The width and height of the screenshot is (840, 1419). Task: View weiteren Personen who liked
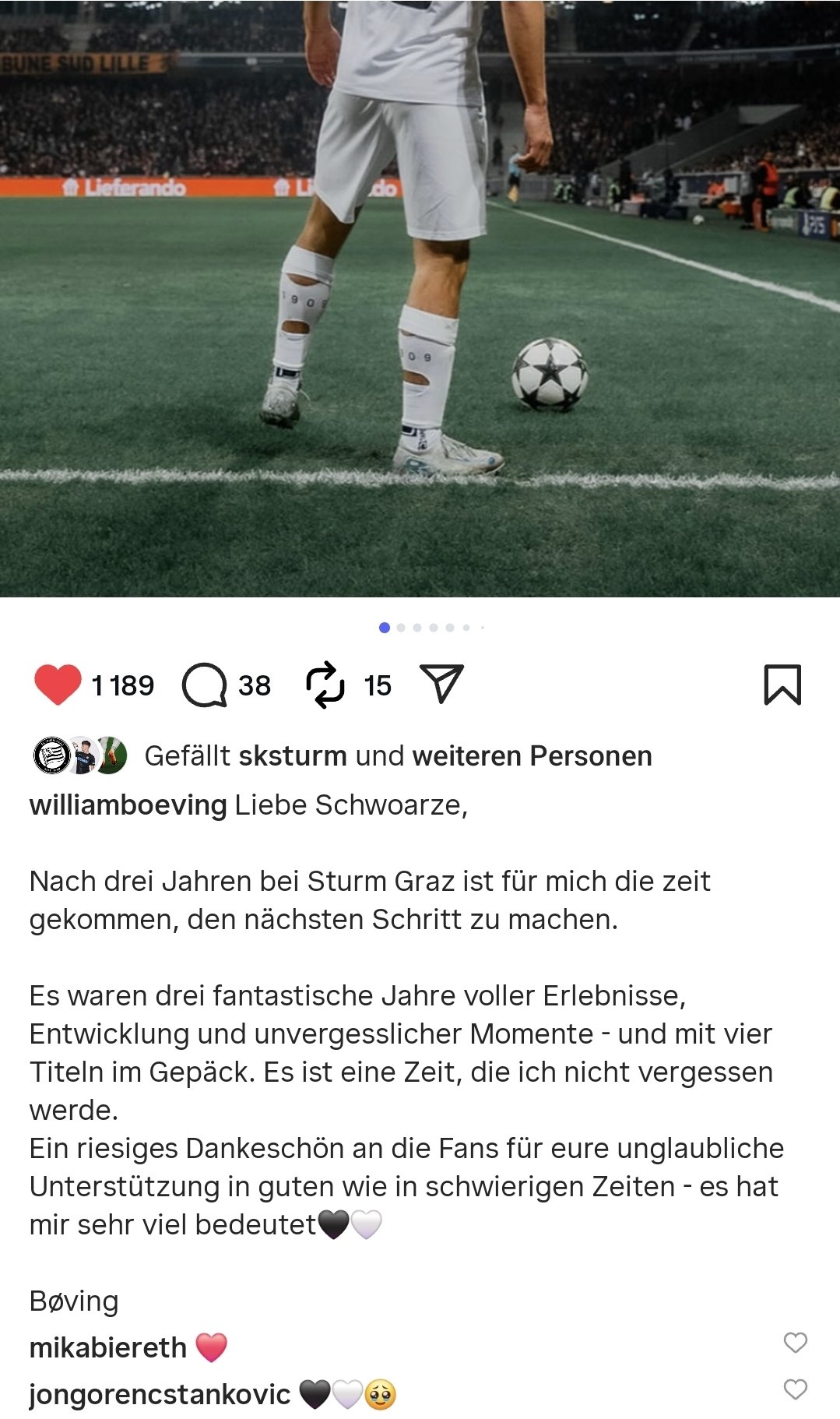[x=532, y=755]
